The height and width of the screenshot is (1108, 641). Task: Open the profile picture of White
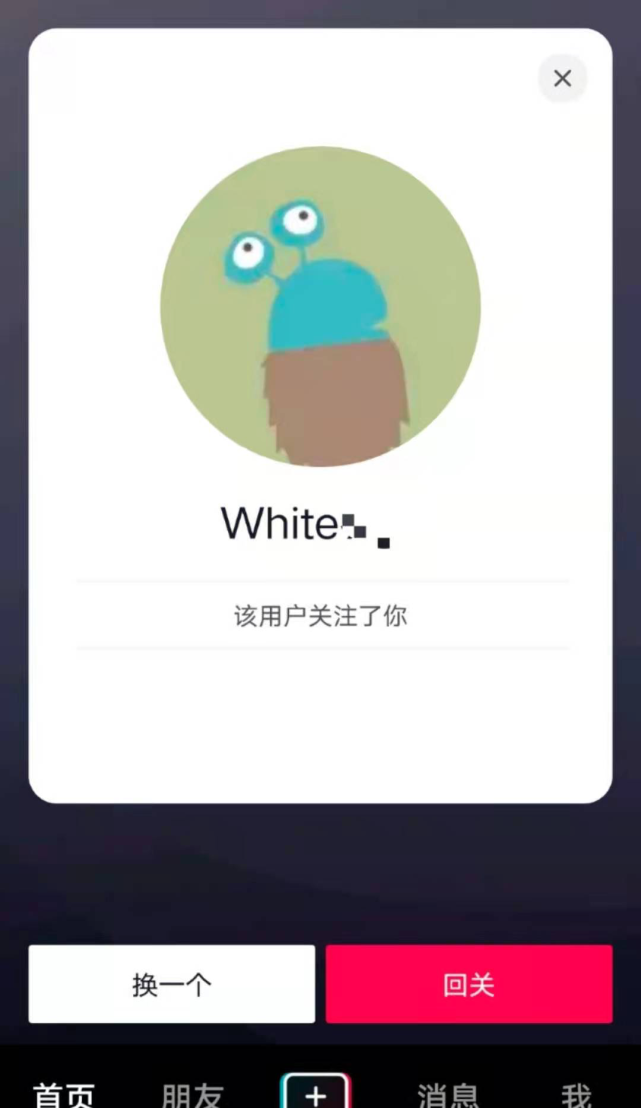pyautogui.click(x=320, y=307)
